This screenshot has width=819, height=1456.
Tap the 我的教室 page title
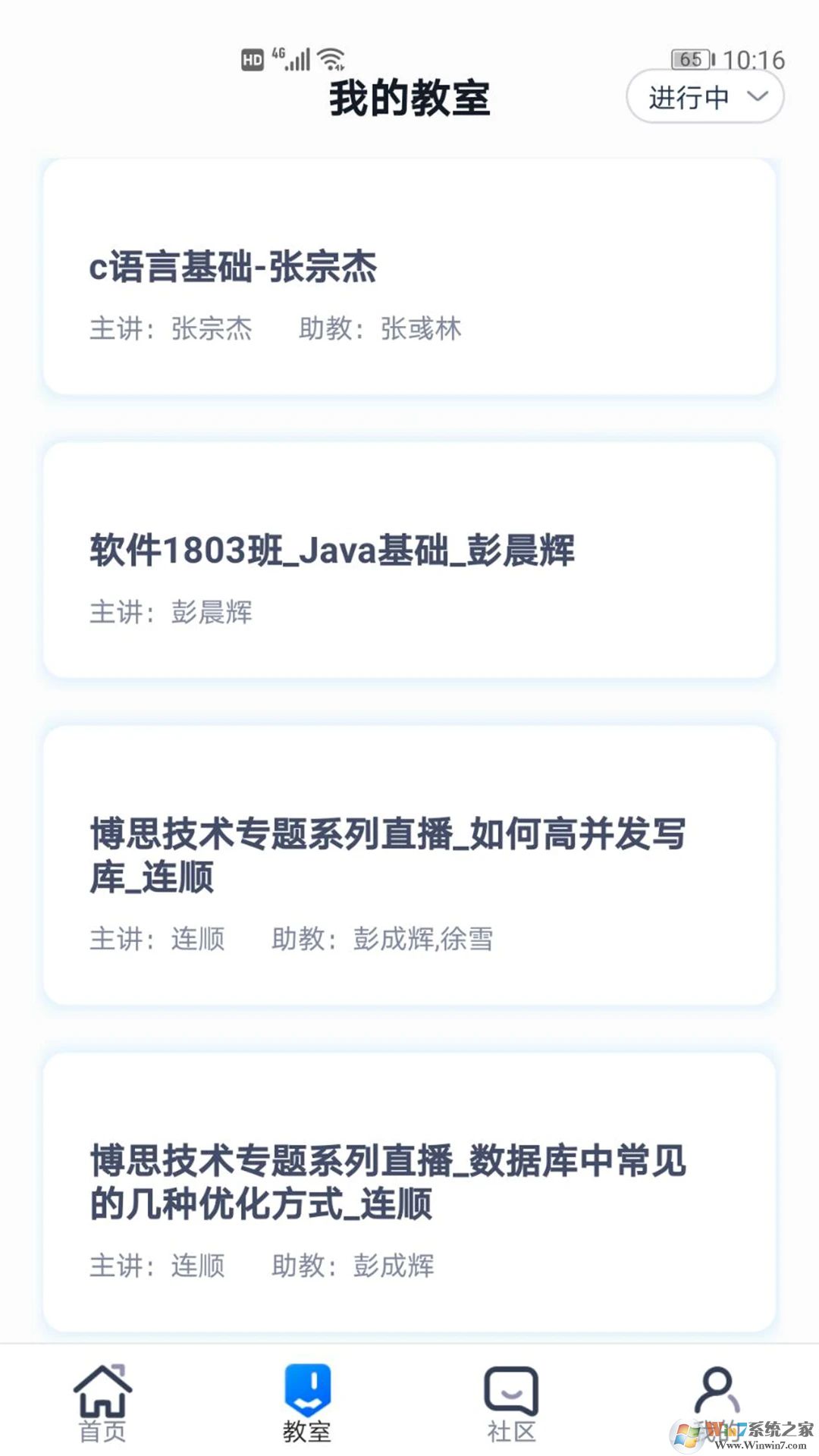(x=409, y=97)
